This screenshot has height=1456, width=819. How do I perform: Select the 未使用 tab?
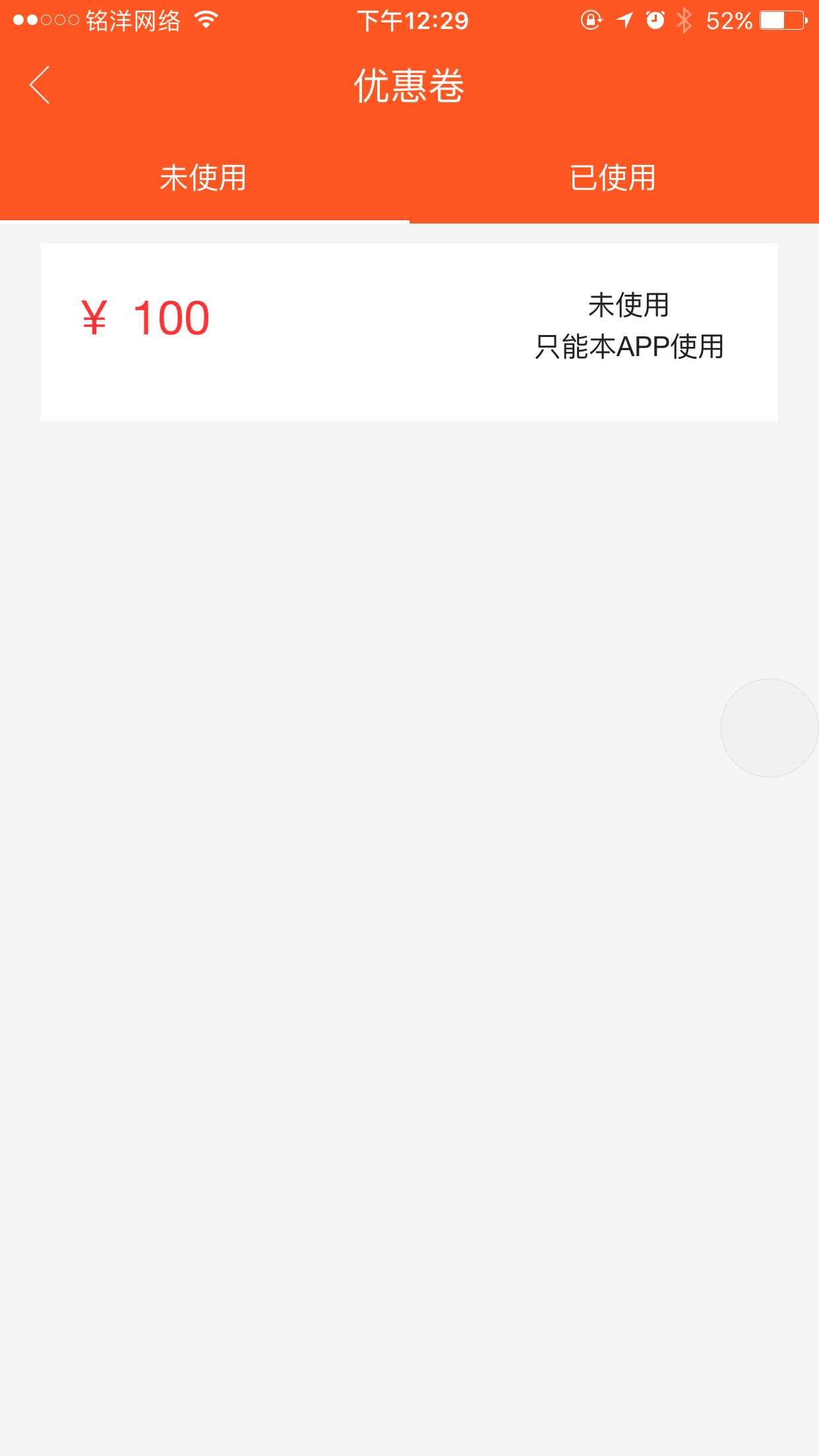point(204,178)
